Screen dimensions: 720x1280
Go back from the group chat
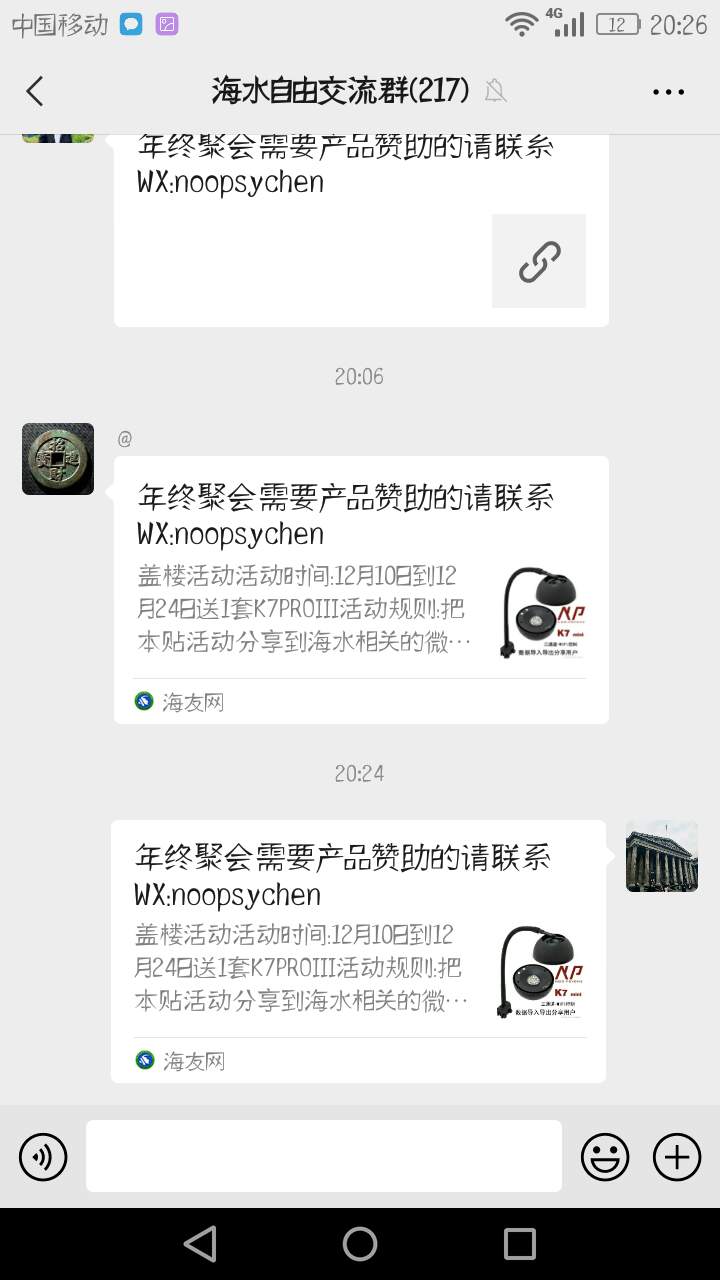[35, 91]
